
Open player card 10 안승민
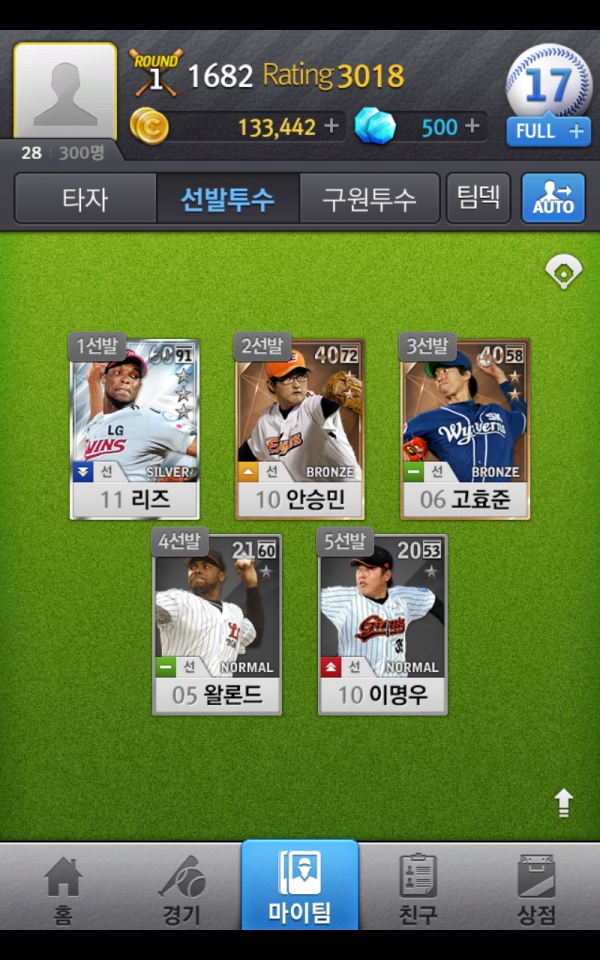pos(300,428)
